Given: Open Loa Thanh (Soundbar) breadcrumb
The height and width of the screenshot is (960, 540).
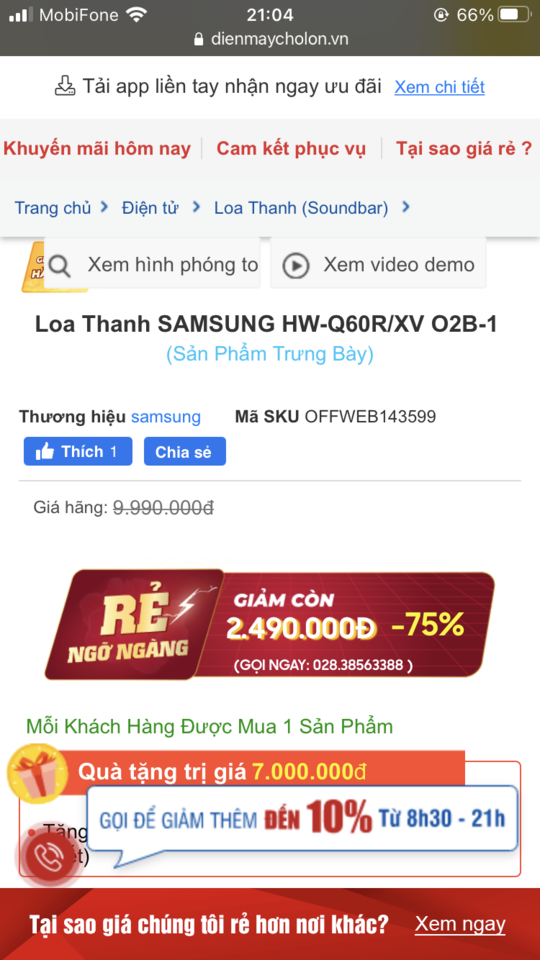Looking at the screenshot, I should coord(301,208).
